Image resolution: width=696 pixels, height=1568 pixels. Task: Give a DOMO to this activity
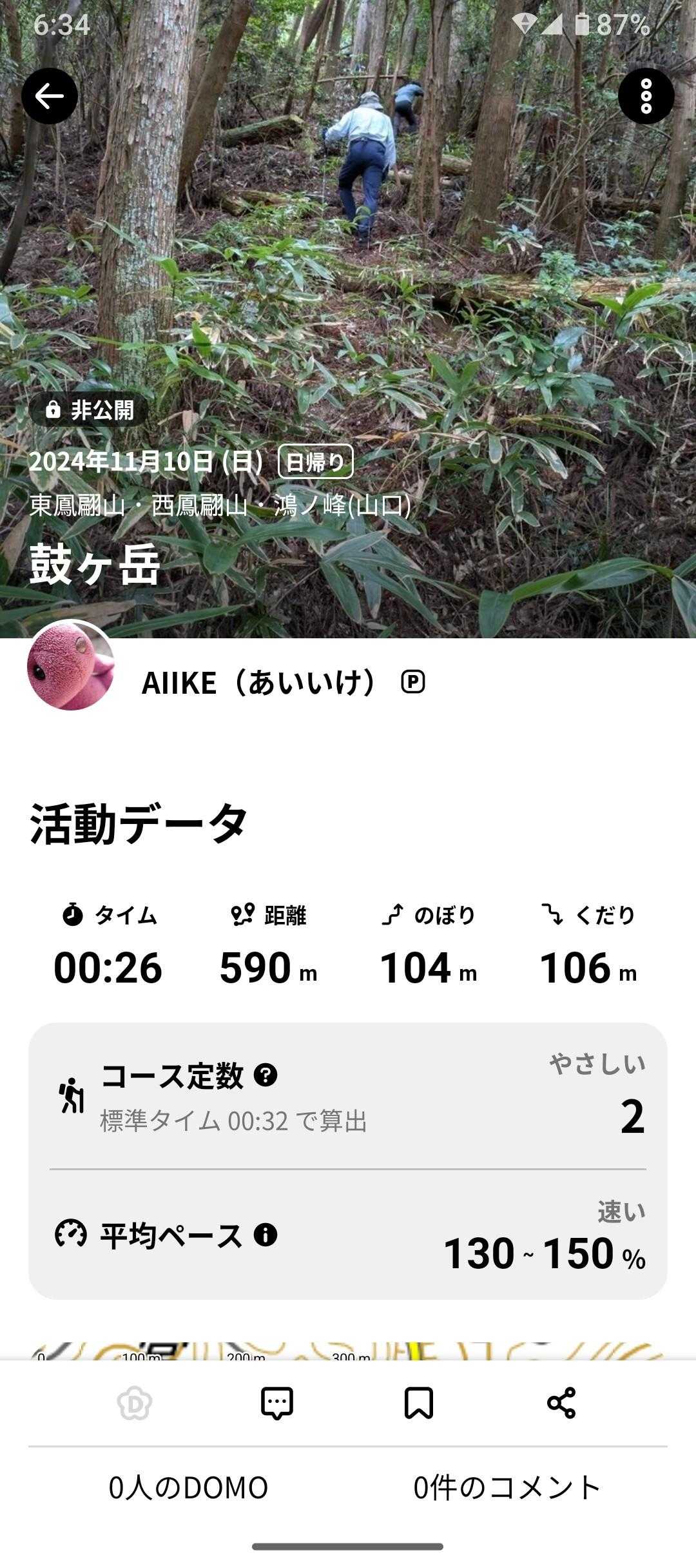click(135, 1403)
